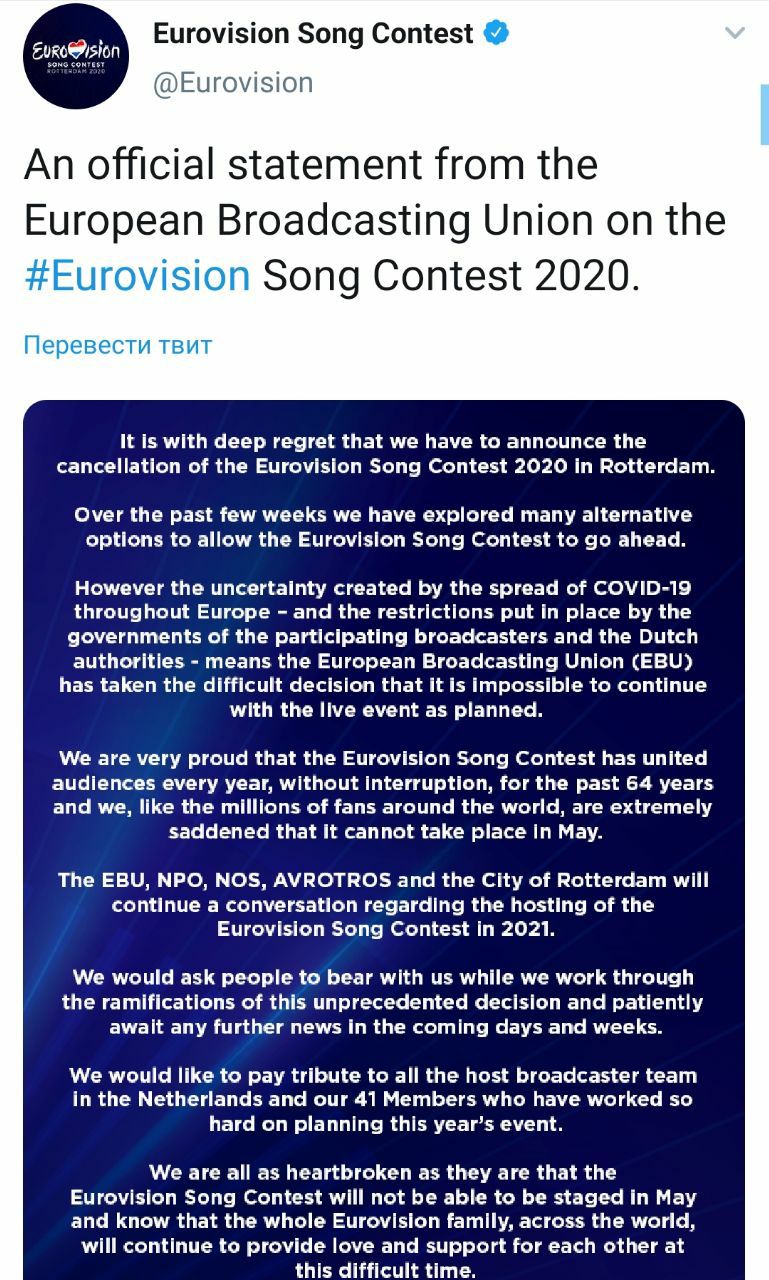Open the #Eurovision hashtag
The width and height of the screenshot is (769, 1280).
137,275
